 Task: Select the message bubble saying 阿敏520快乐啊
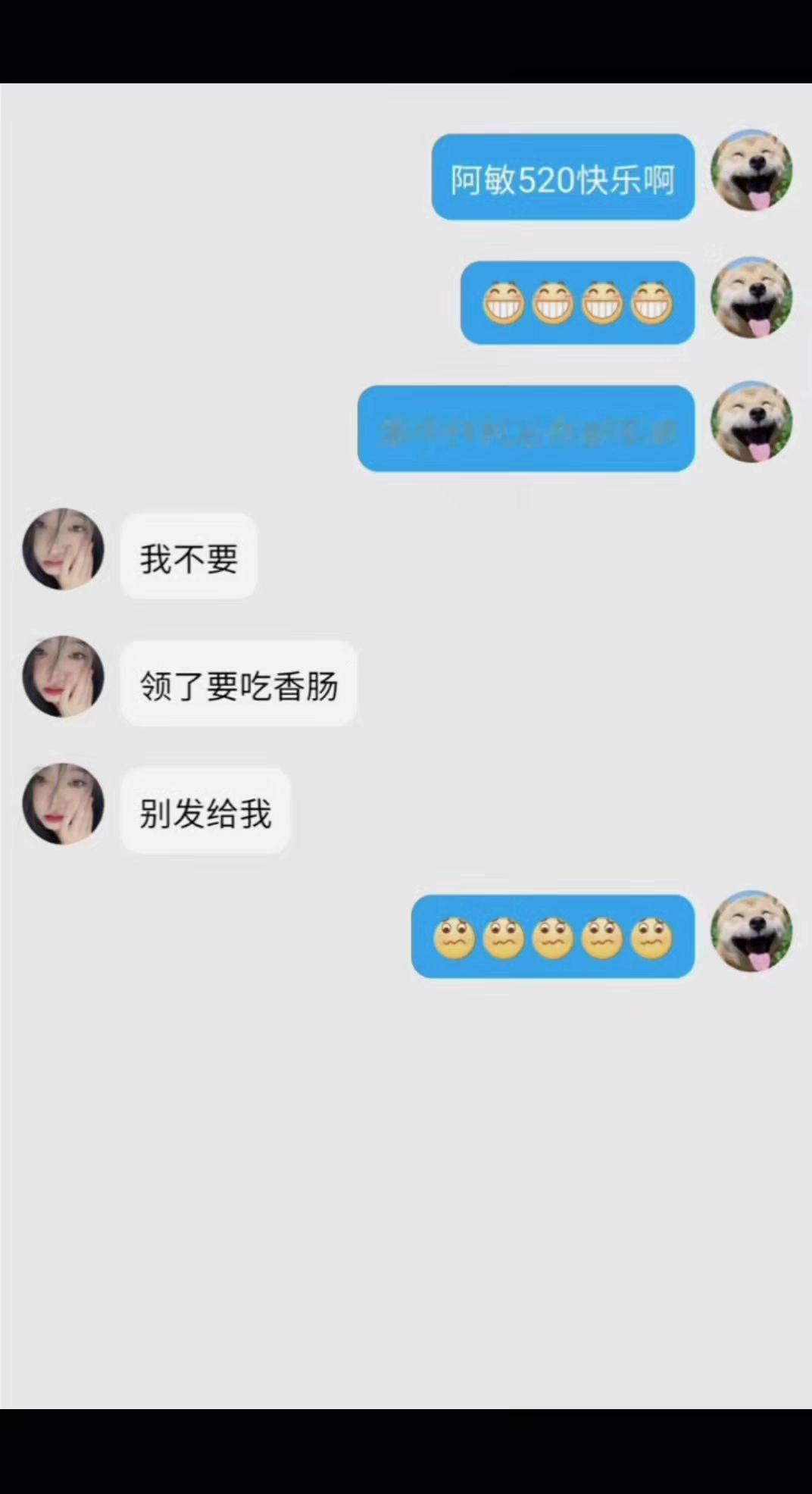pyautogui.click(x=563, y=177)
